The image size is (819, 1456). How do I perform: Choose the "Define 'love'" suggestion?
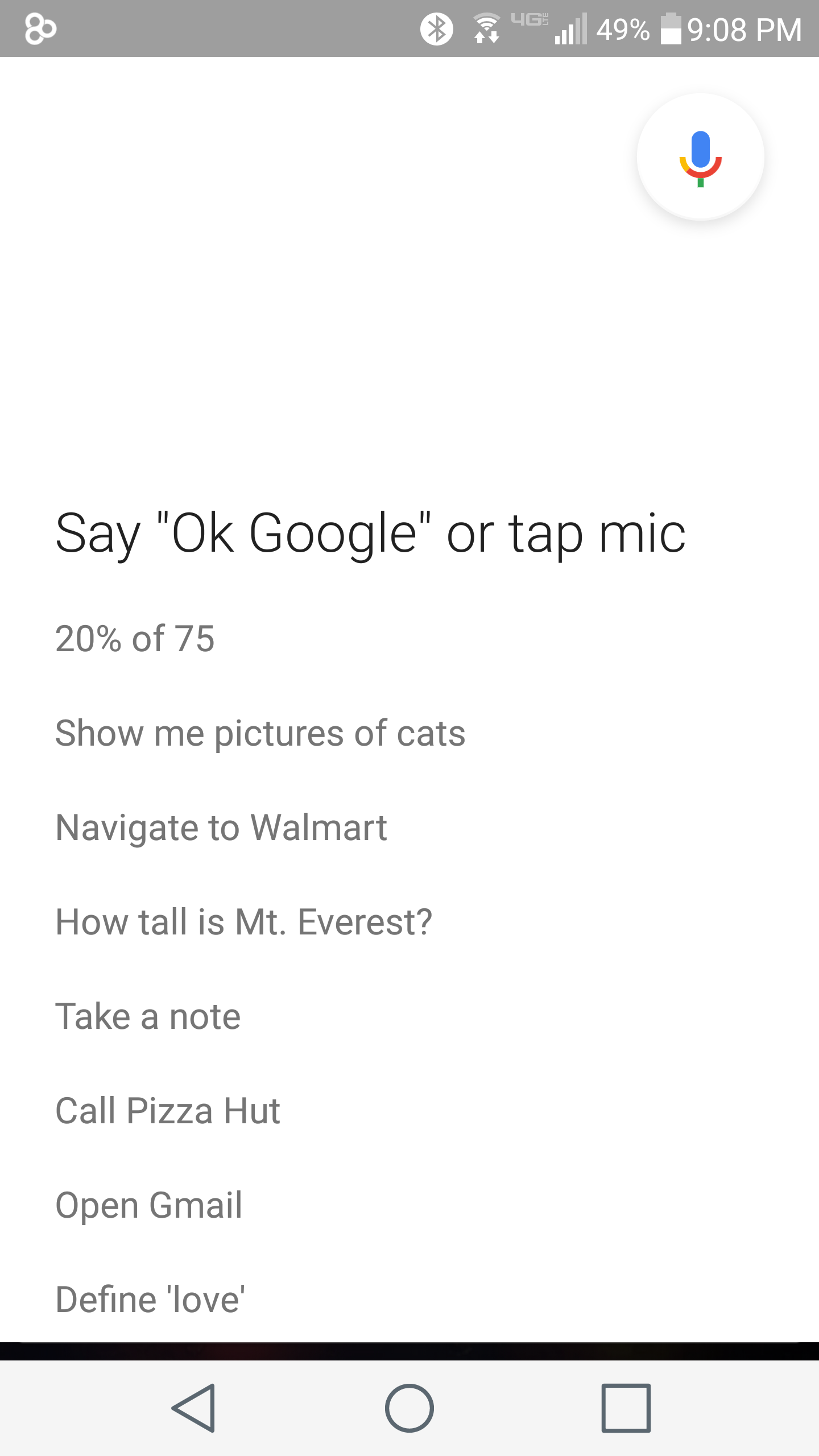pyautogui.click(x=150, y=1300)
